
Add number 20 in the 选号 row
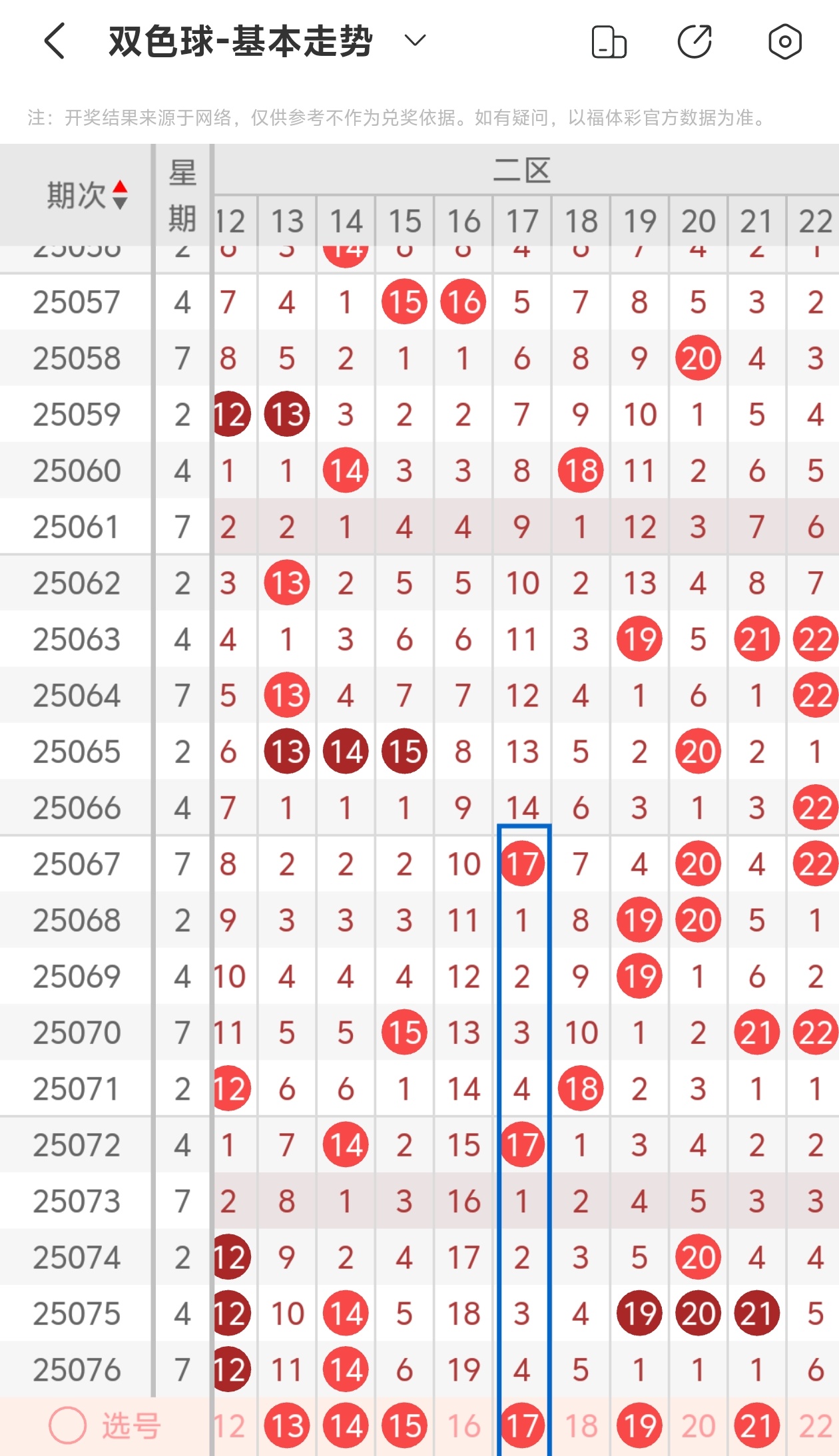698,1426
